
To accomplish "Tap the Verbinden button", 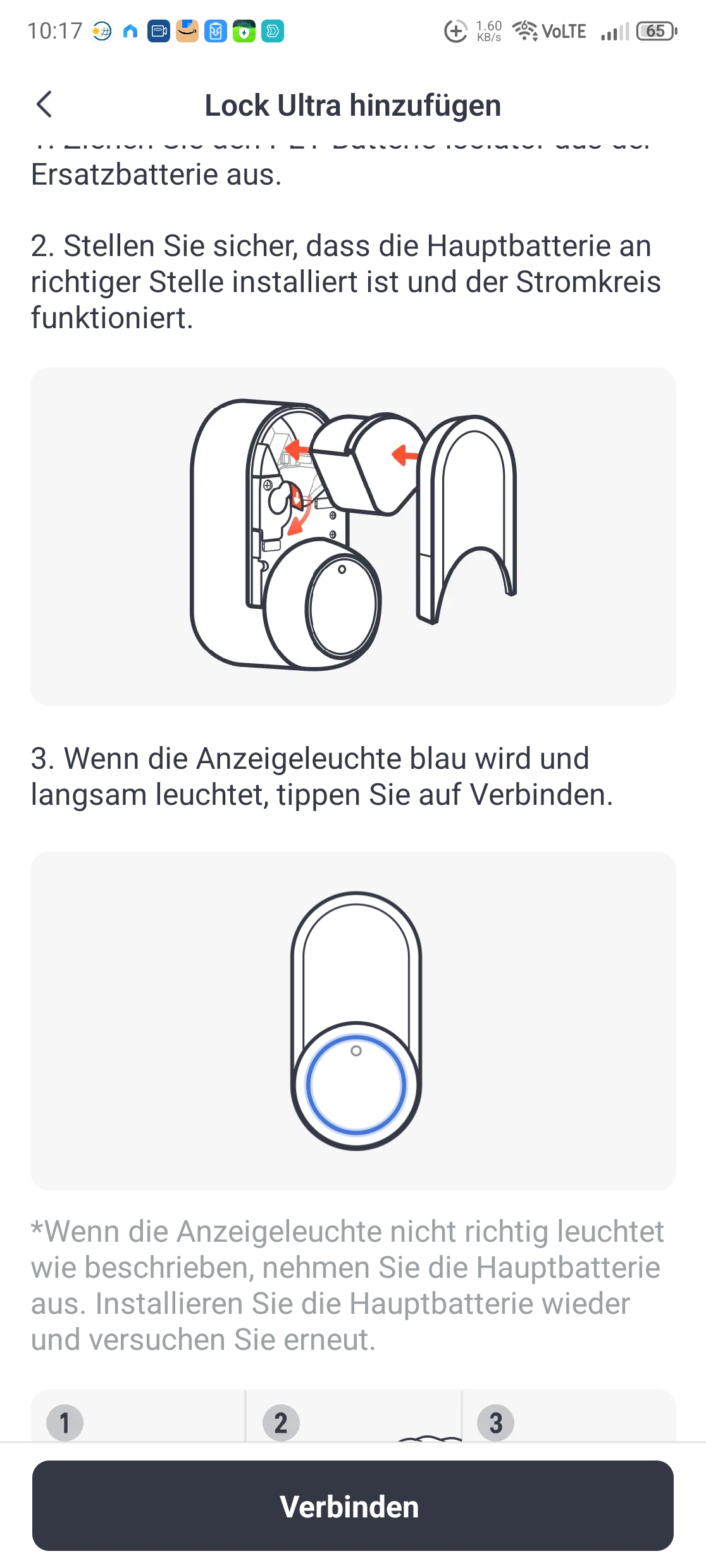I will click(x=352, y=1505).
